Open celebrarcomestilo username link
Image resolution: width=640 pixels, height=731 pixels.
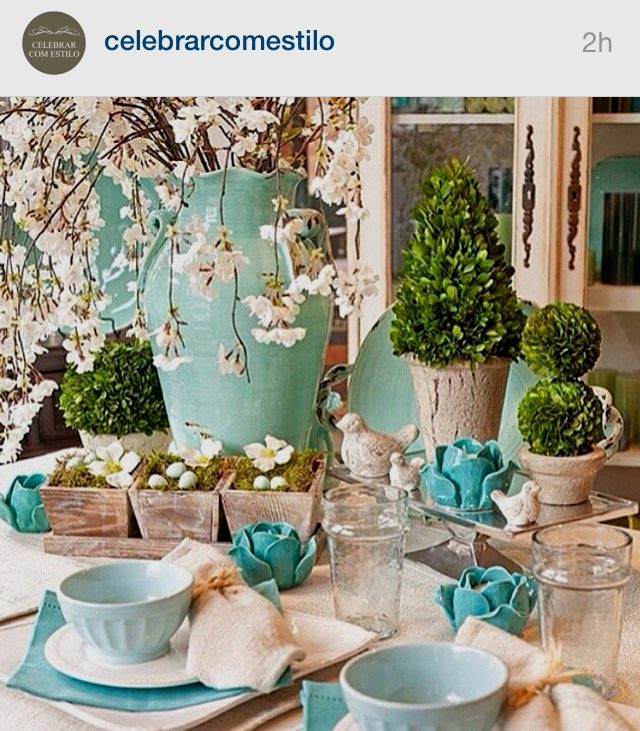click(219, 42)
